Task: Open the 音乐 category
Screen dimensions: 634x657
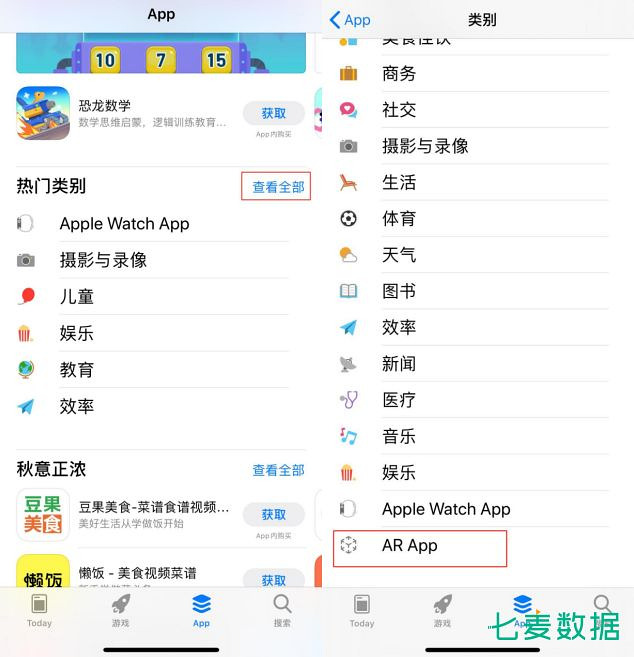Action: (x=399, y=437)
